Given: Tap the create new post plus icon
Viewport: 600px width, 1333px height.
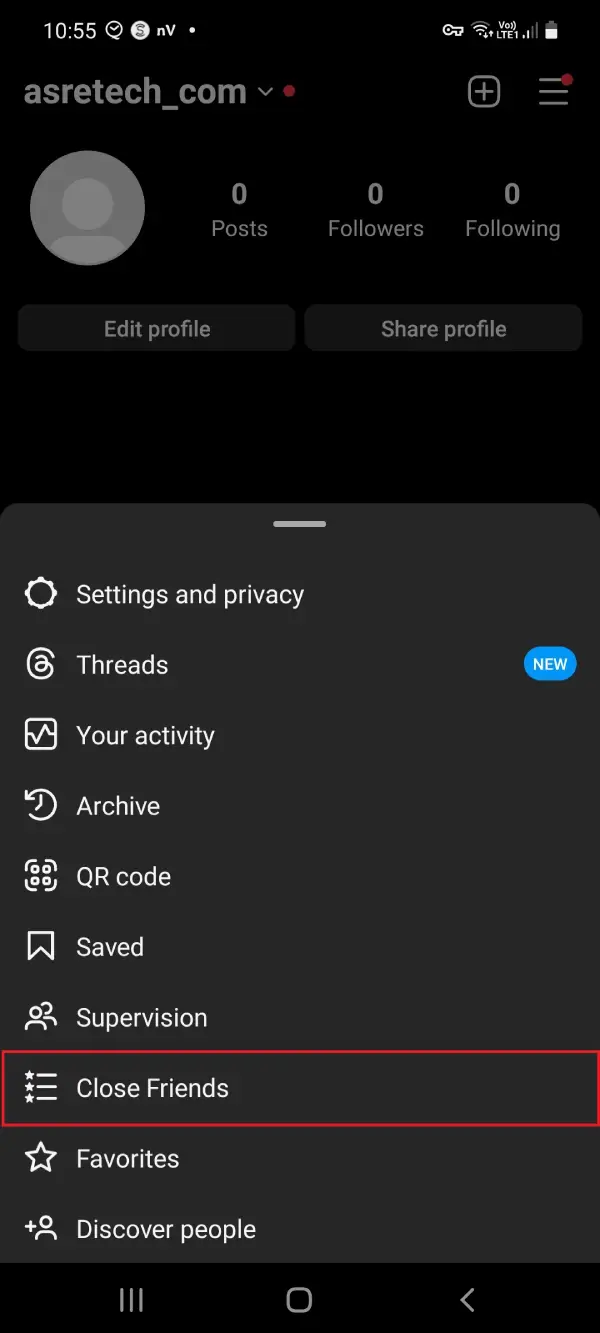Looking at the screenshot, I should coord(484,92).
